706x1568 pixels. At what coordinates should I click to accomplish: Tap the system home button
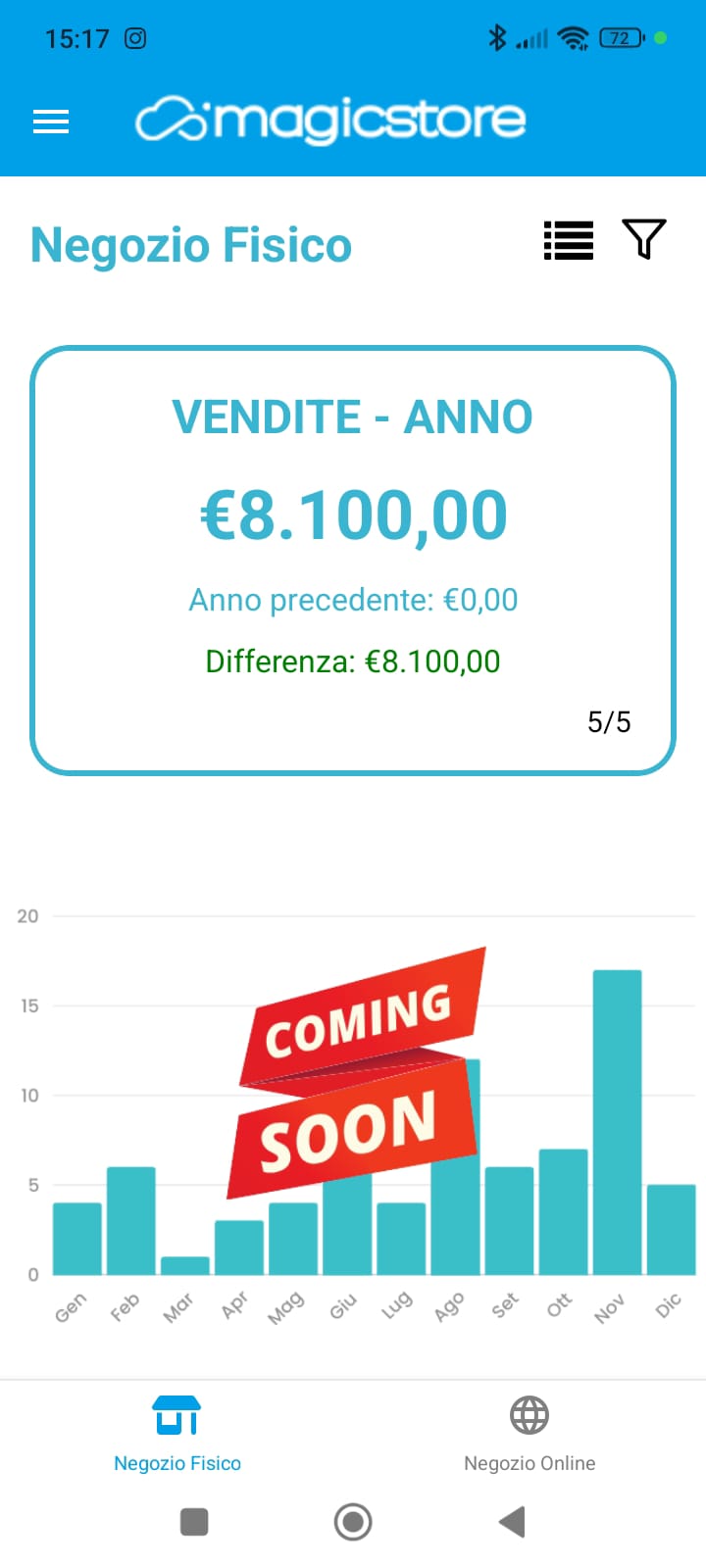[x=353, y=1522]
